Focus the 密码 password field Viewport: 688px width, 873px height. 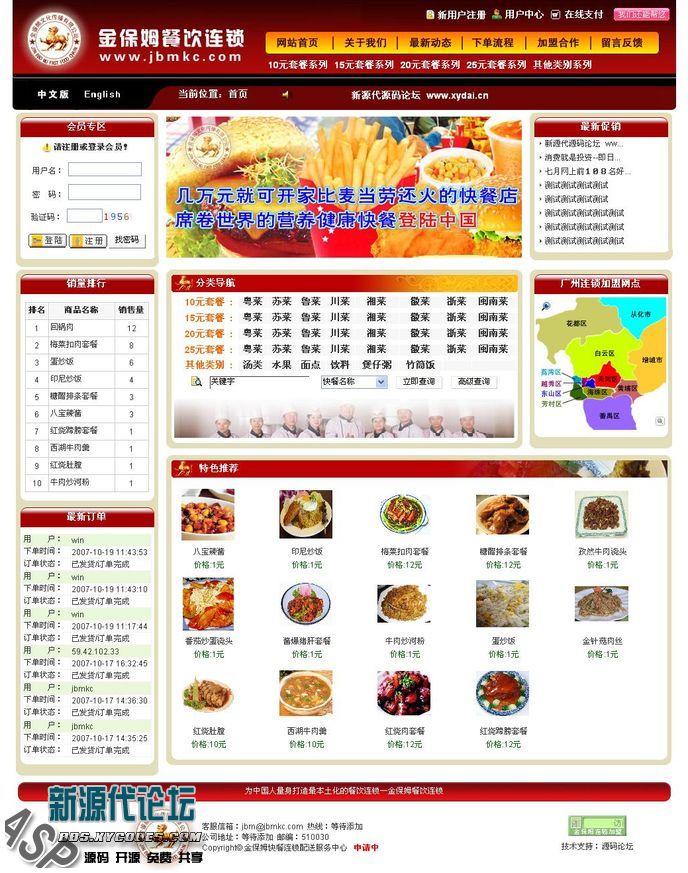104,192
